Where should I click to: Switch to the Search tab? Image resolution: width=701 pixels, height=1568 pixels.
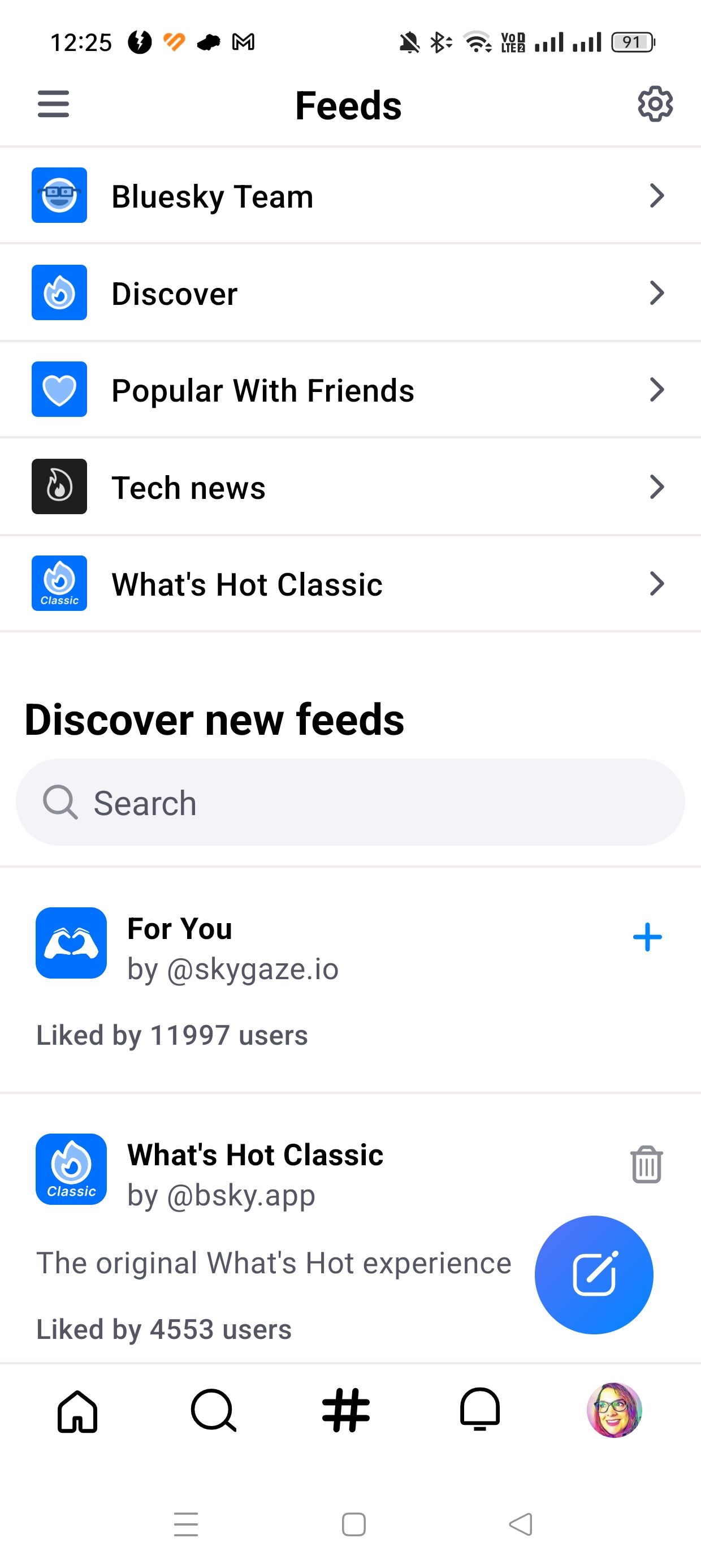click(x=213, y=1410)
